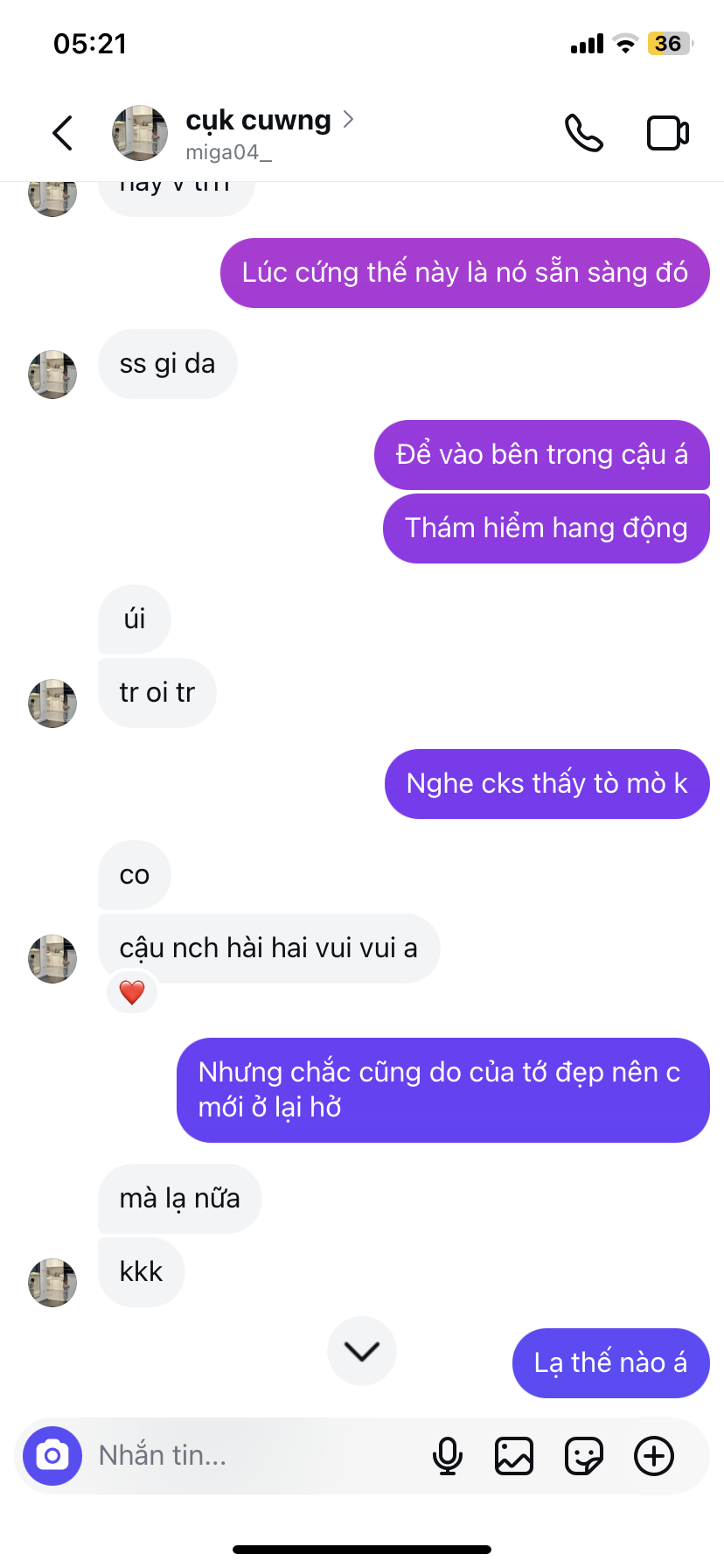This screenshot has width=724, height=1568.
Task: Go back to the chat list
Action: tap(62, 133)
